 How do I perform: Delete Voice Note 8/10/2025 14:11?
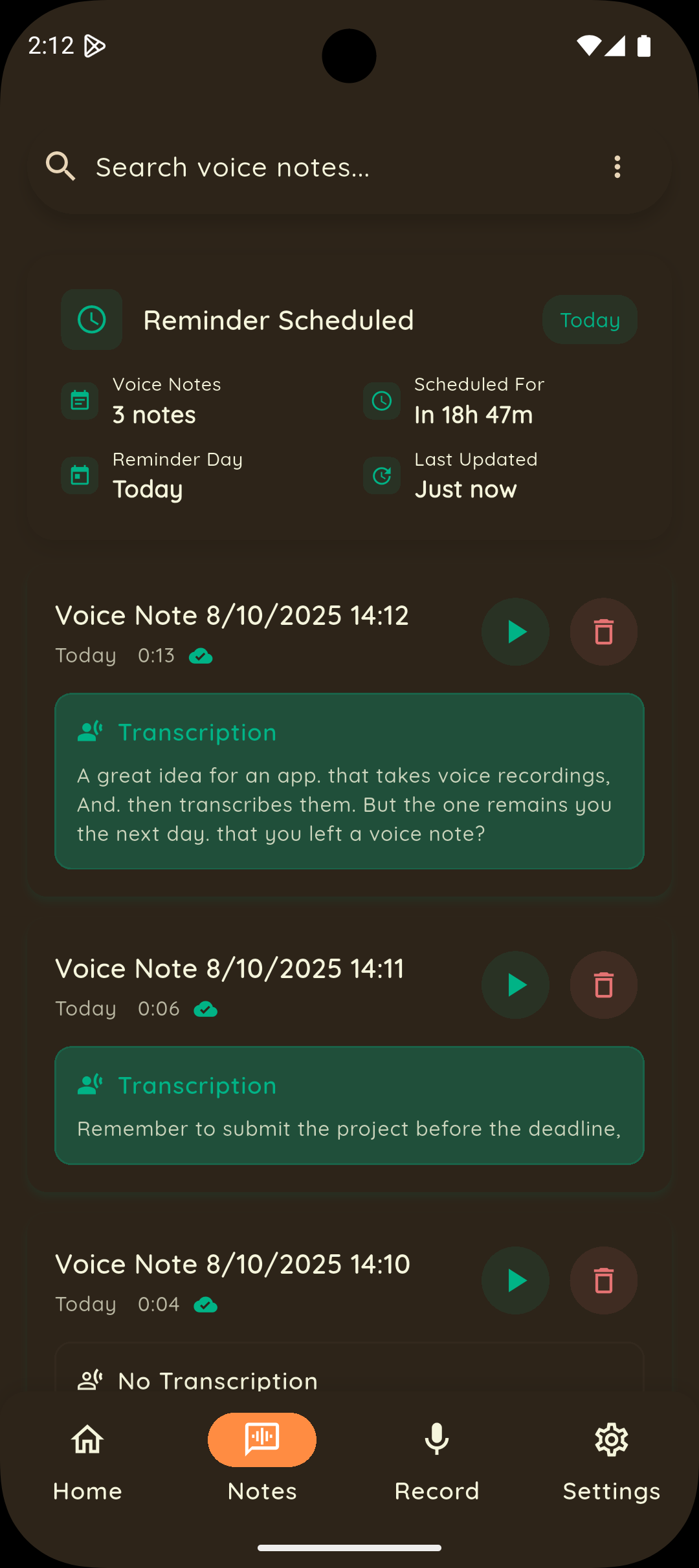[x=604, y=985]
